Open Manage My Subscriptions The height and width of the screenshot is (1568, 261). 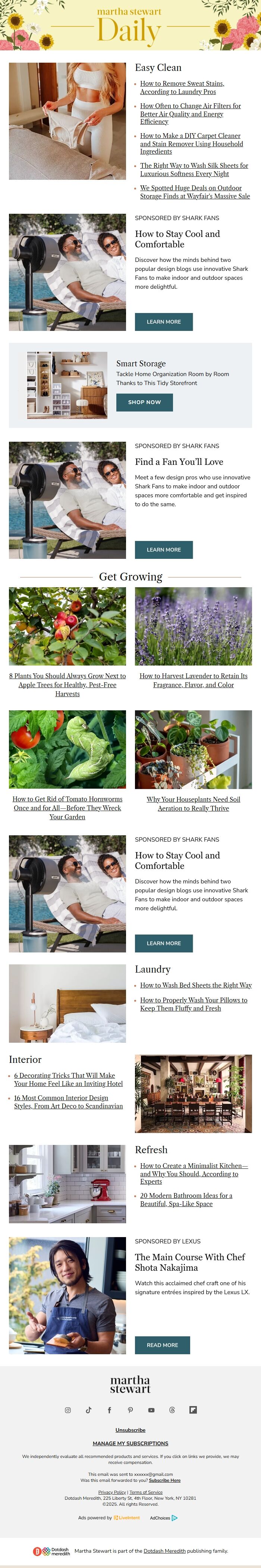click(x=130, y=1443)
